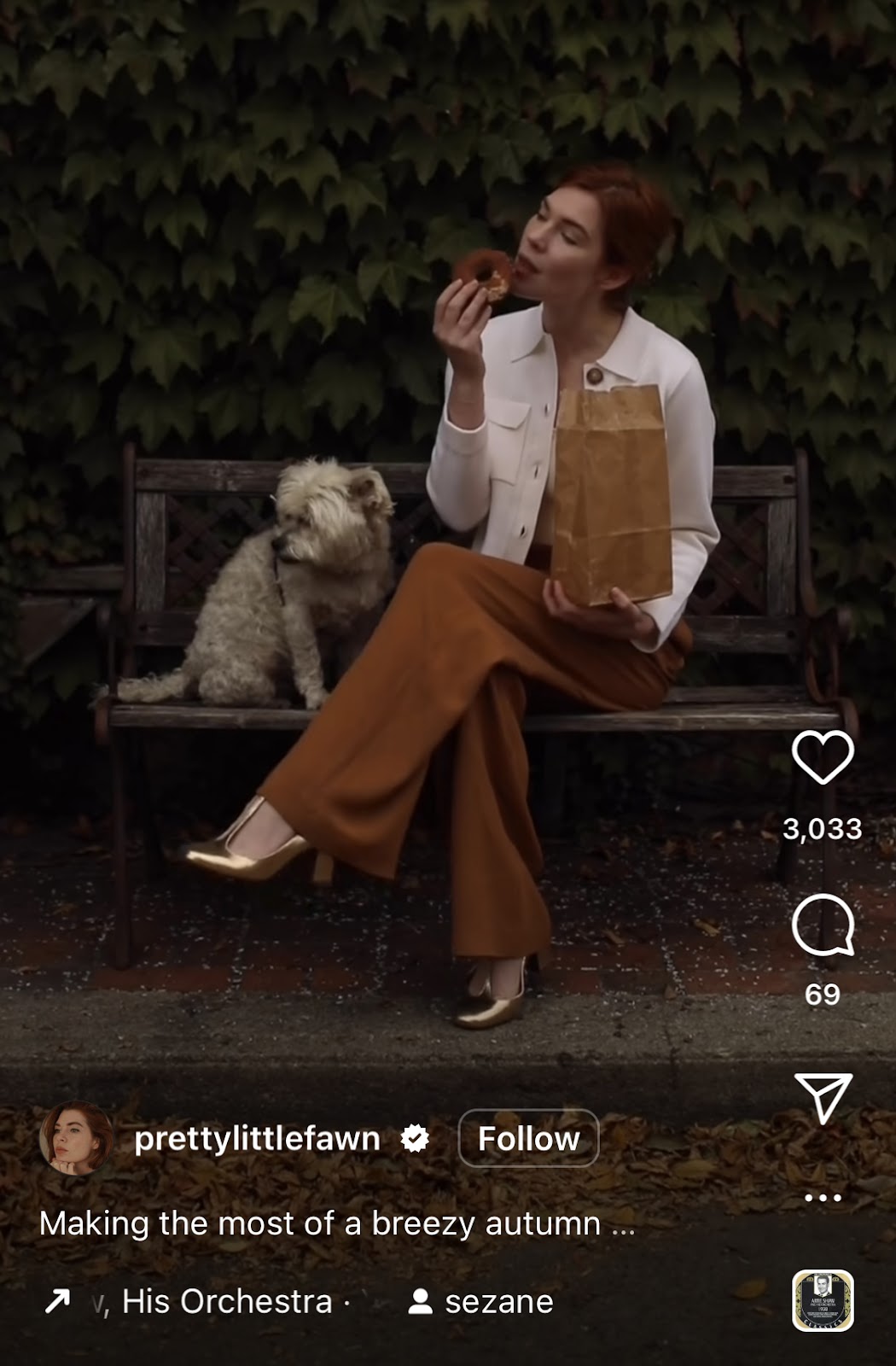Open the three-dot more options menu
This screenshot has height=1366, width=896.
pos(823,1198)
